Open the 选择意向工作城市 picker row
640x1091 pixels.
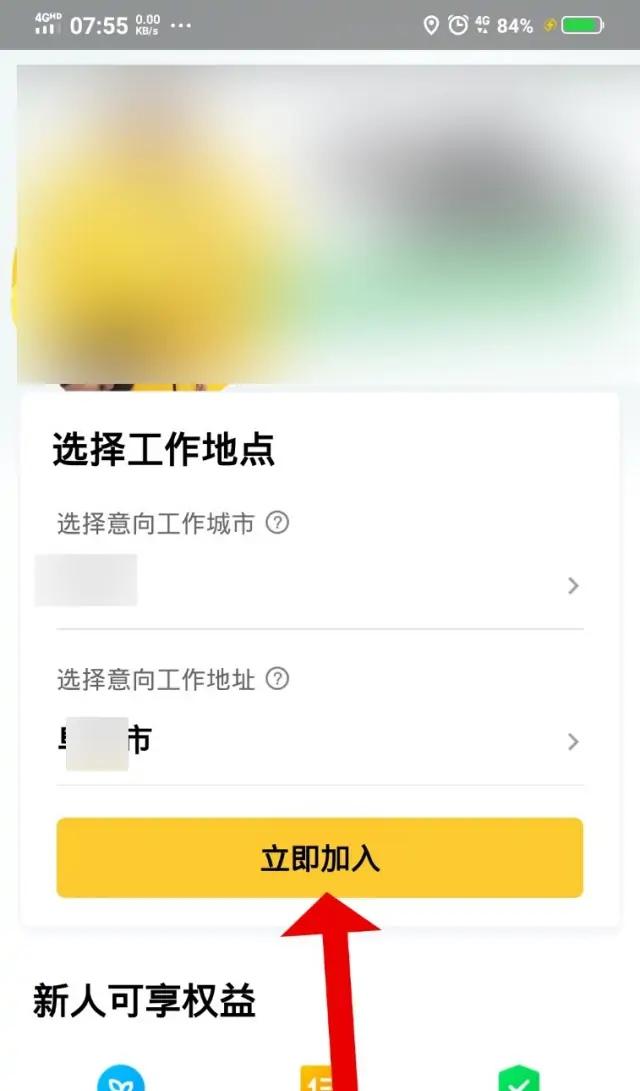[319, 585]
